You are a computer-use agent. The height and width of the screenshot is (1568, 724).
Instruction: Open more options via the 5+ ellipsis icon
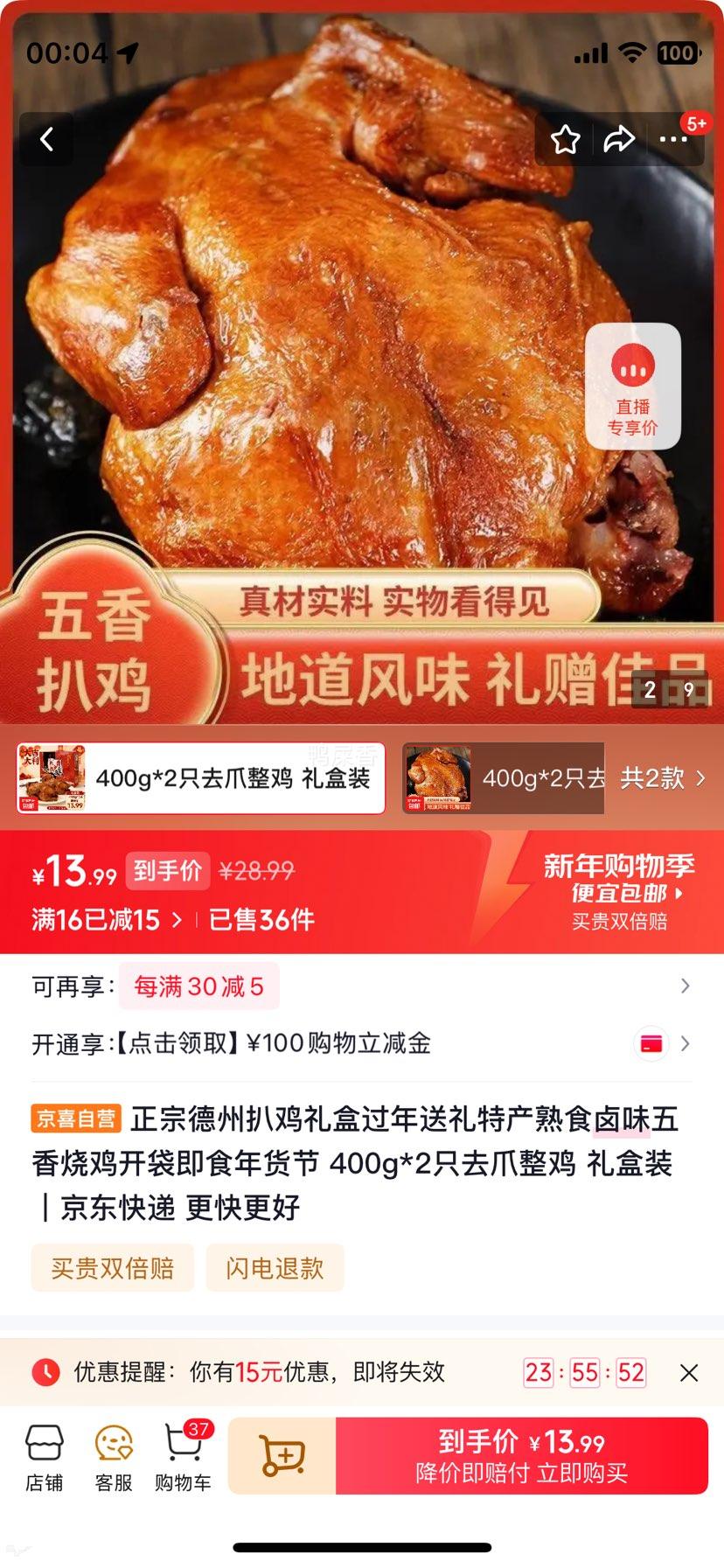pos(673,138)
